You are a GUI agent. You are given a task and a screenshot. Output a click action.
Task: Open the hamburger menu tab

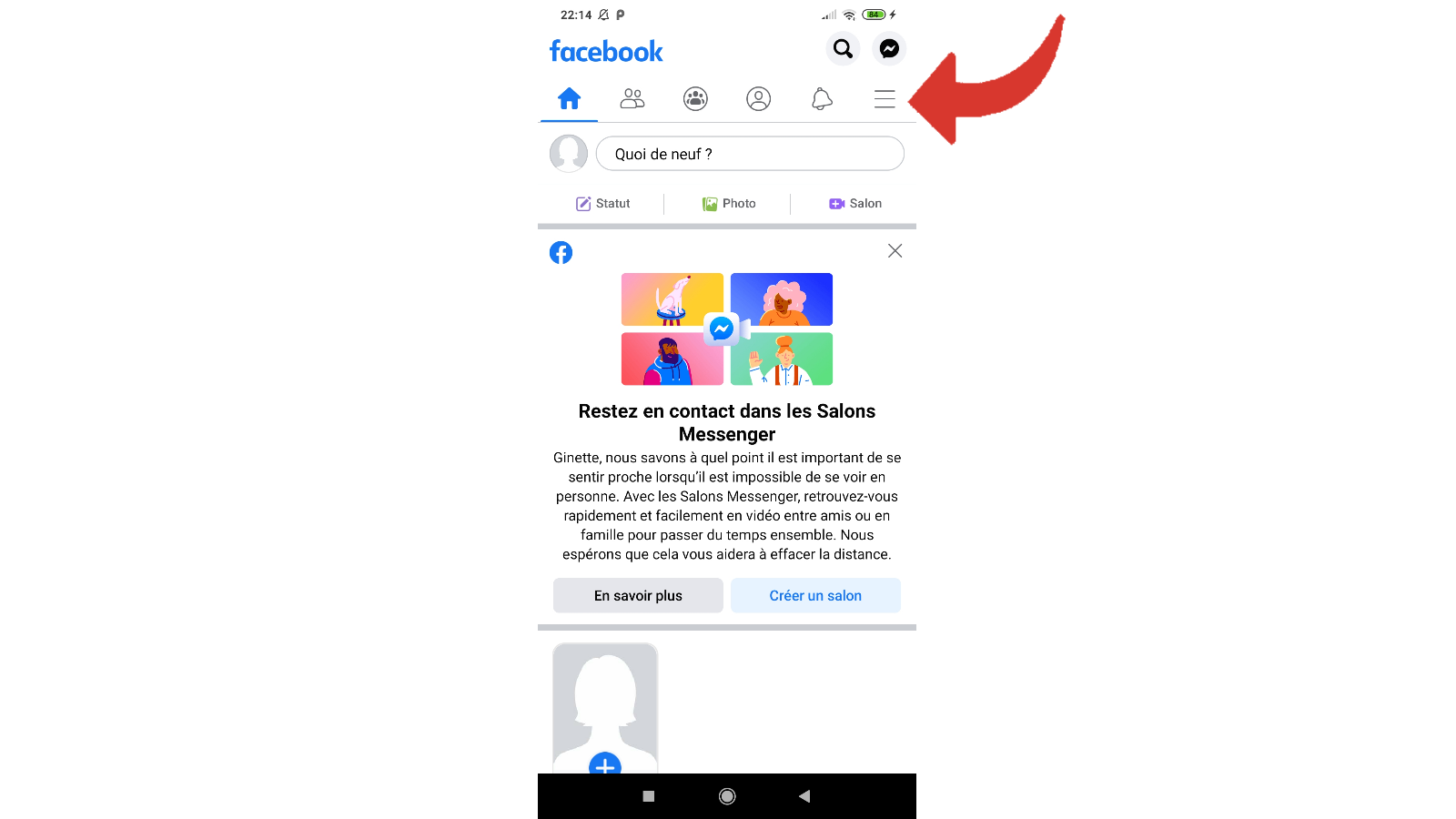(x=885, y=98)
